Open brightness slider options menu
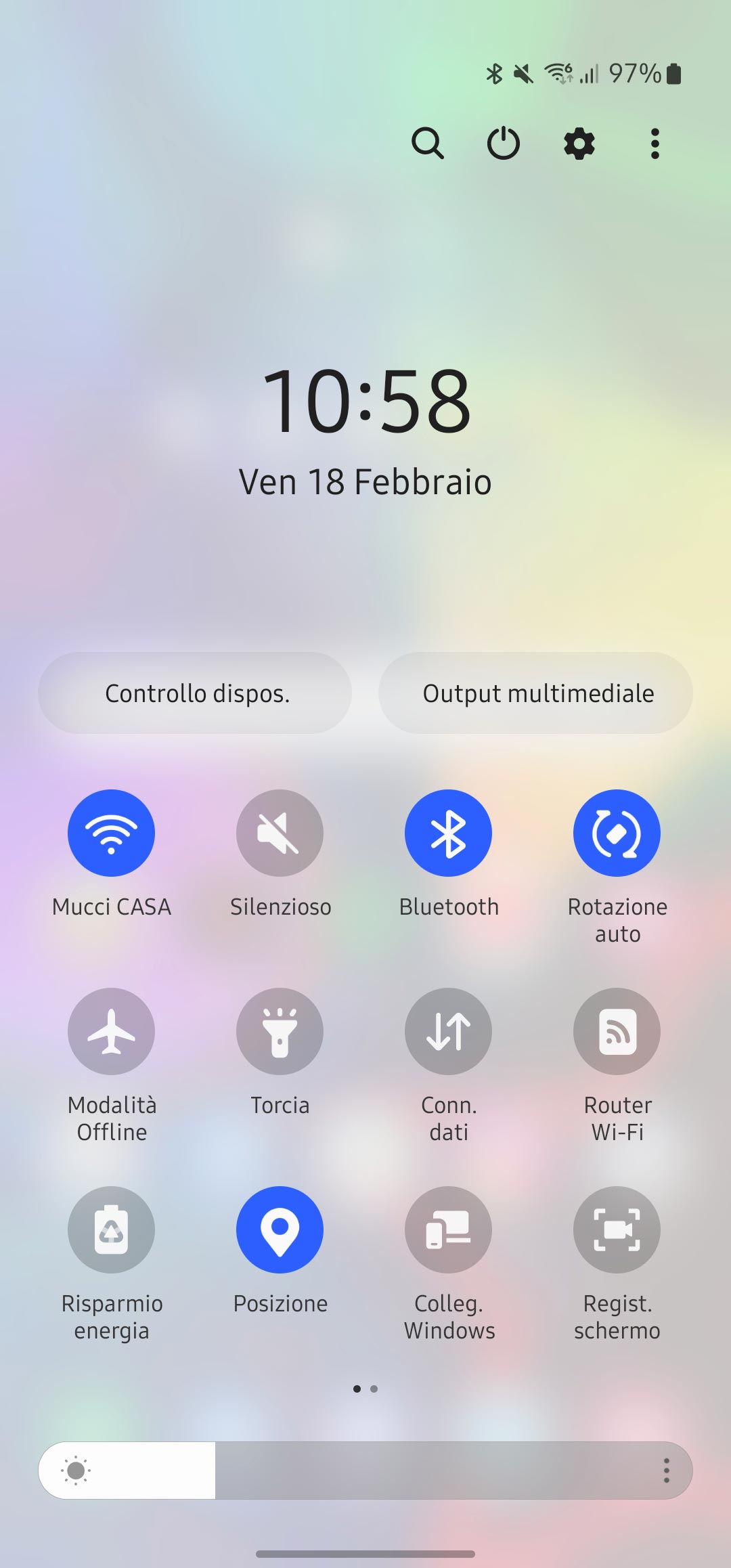The image size is (731, 1568). coord(667,1471)
